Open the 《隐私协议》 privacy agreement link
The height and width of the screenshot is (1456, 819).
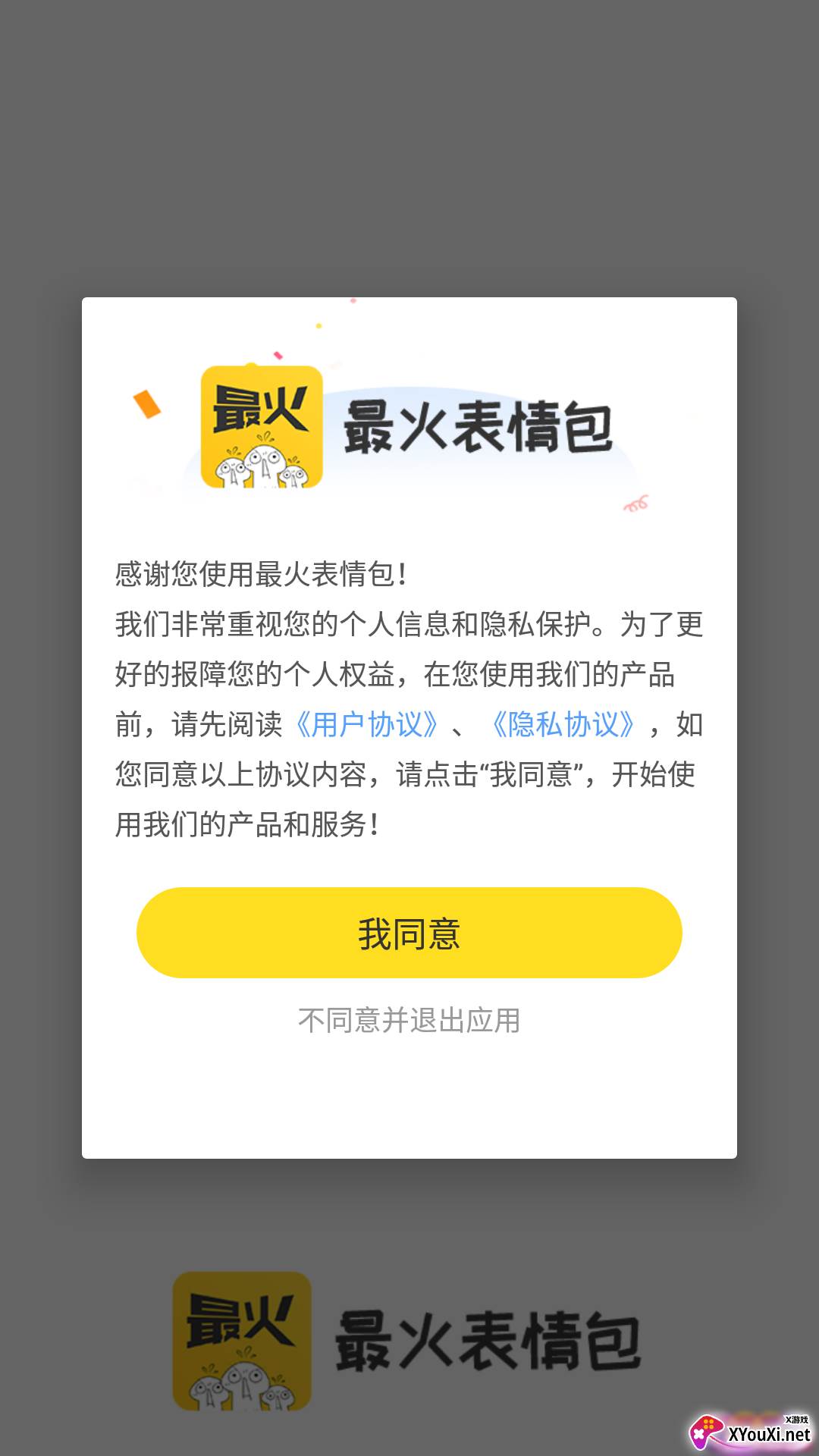(563, 725)
